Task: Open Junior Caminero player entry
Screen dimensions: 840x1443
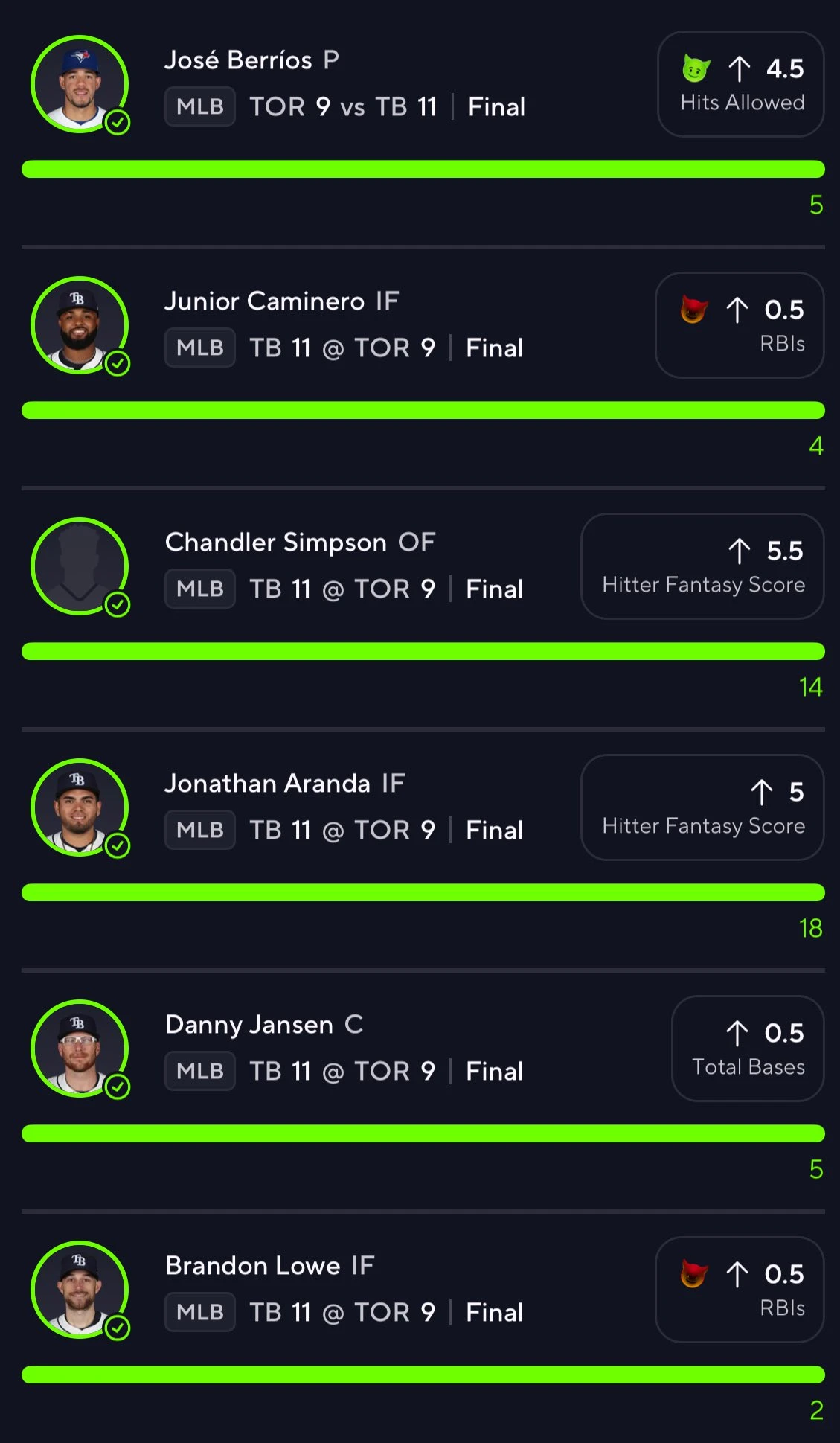Action: [x=423, y=365]
